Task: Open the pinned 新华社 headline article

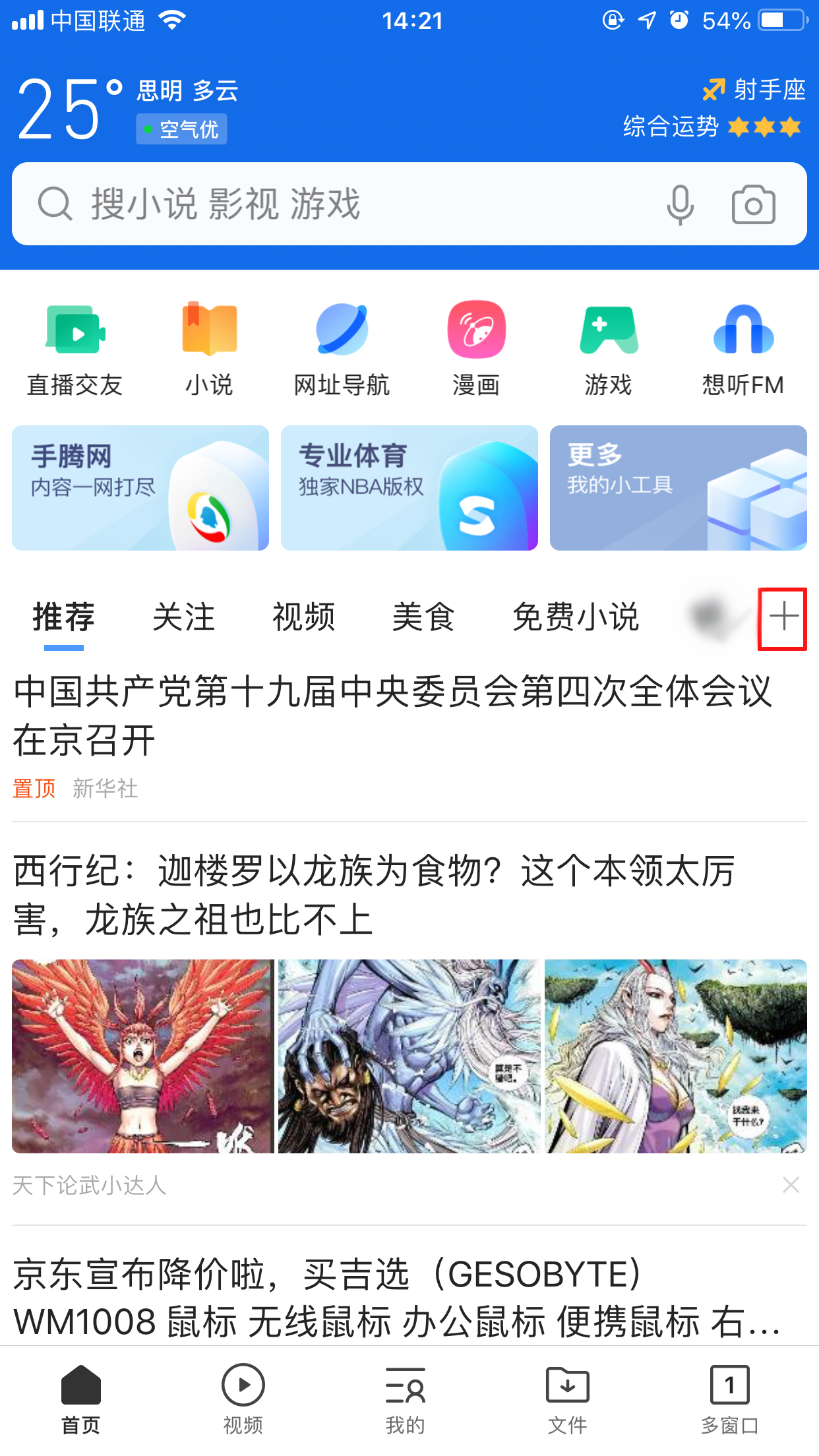Action: [x=392, y=716]
